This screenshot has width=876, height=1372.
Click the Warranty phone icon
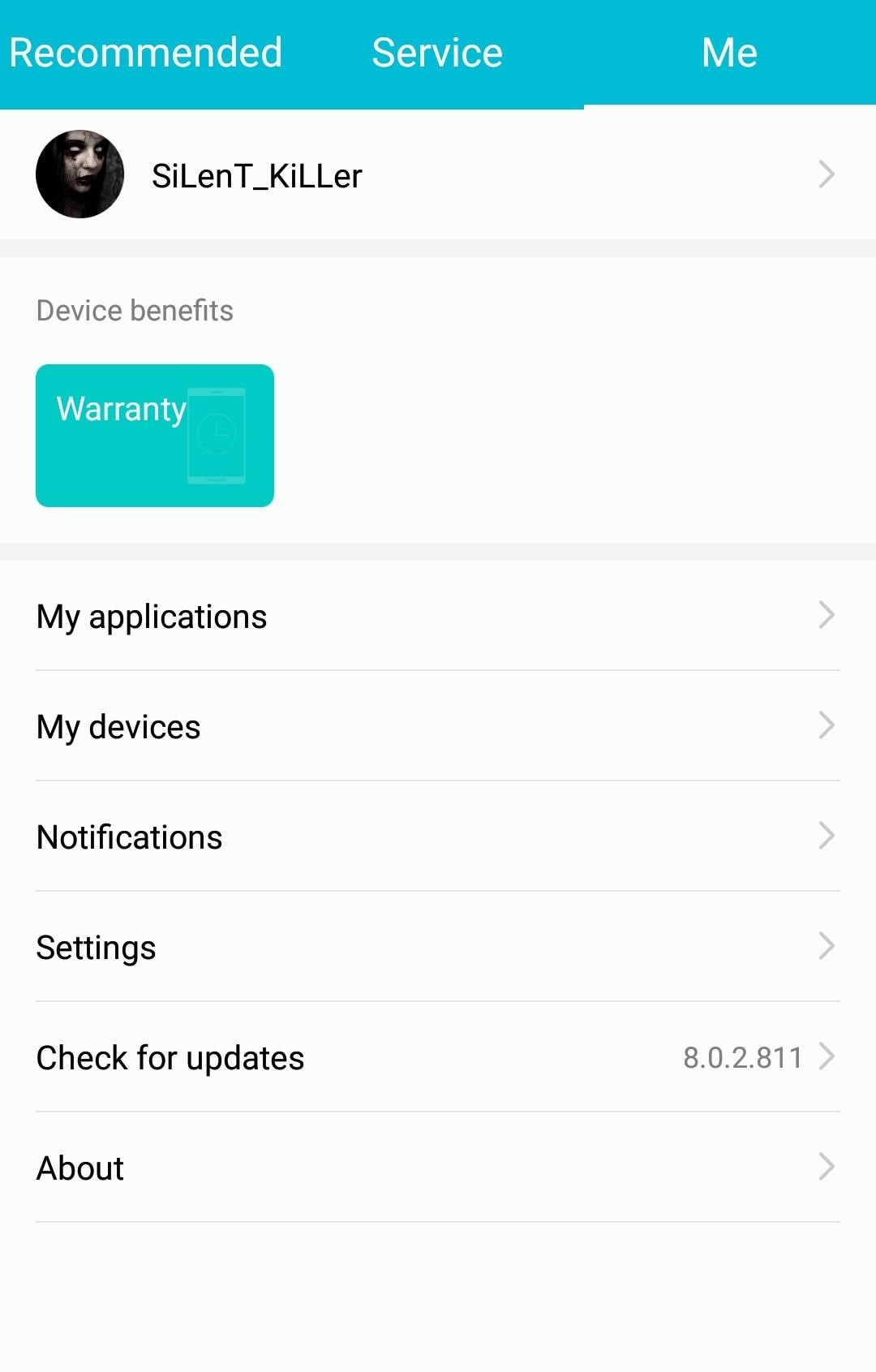[217, 436]
